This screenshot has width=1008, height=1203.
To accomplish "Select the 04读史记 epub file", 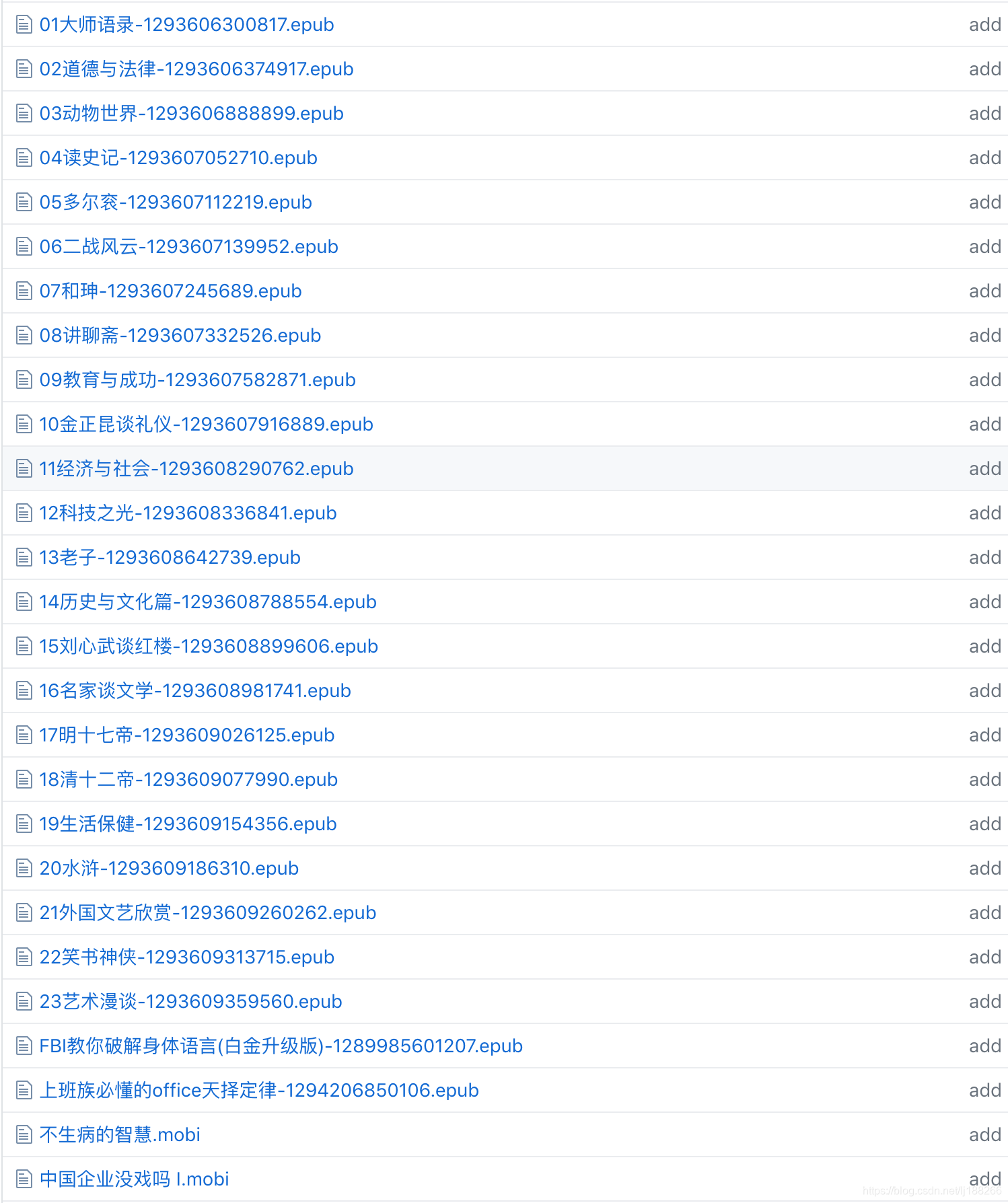I will point(178,158).
